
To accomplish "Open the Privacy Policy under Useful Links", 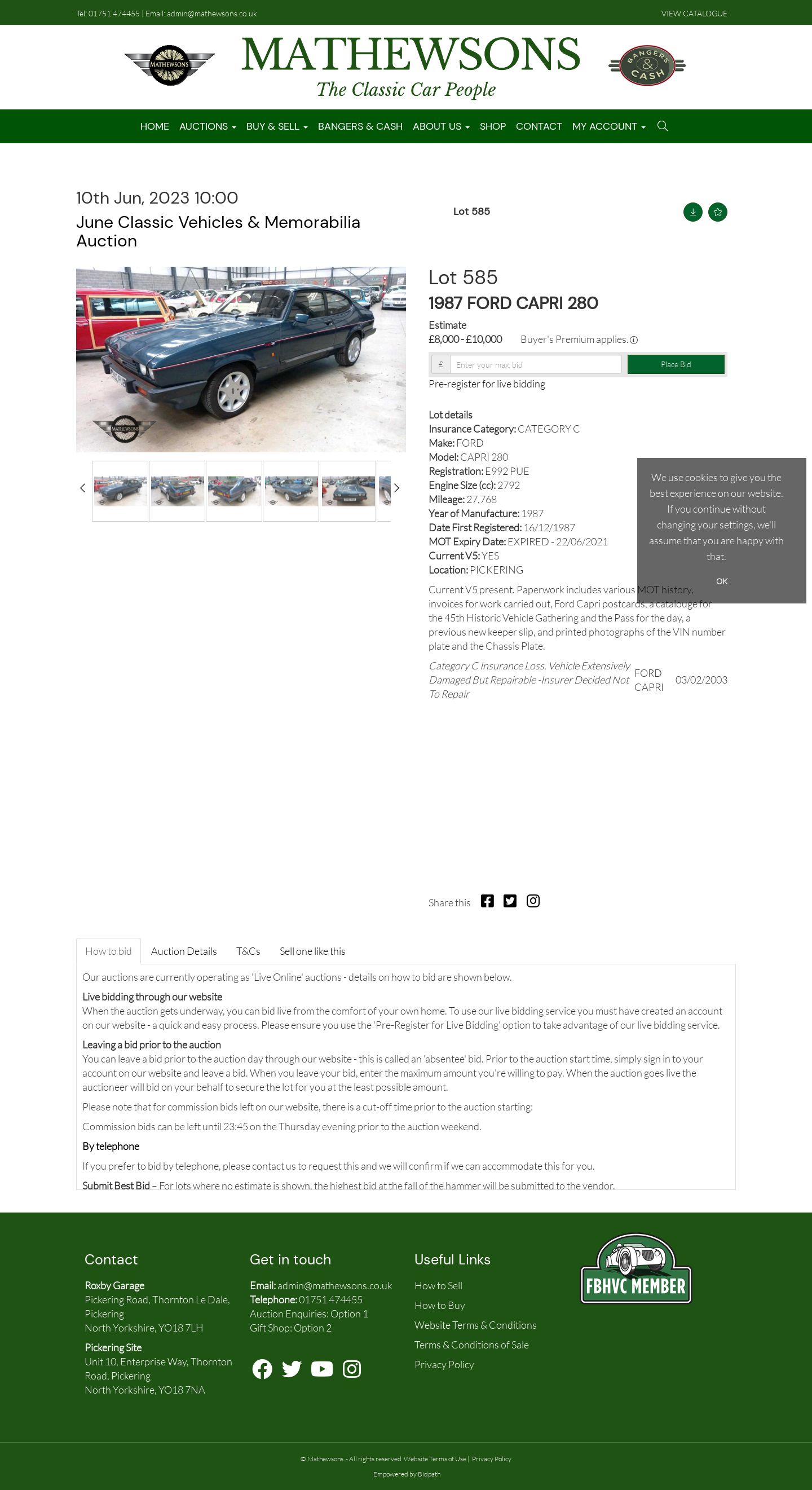I will point(444,1364).
